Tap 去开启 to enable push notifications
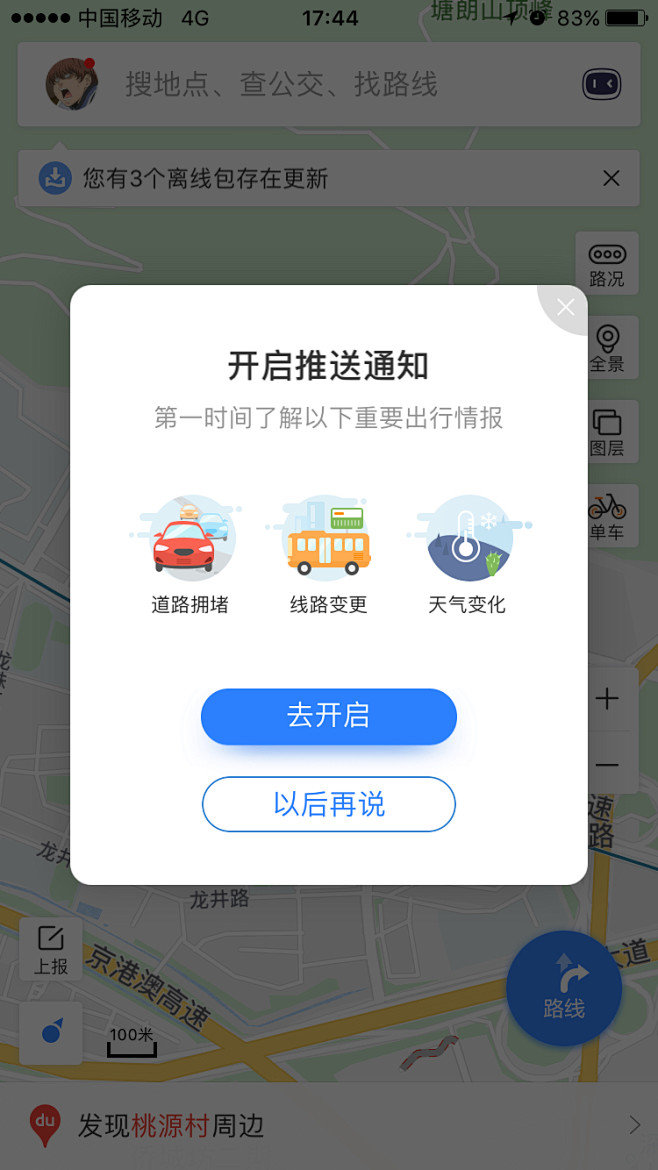658x1170 pixels. pos(328,716)
